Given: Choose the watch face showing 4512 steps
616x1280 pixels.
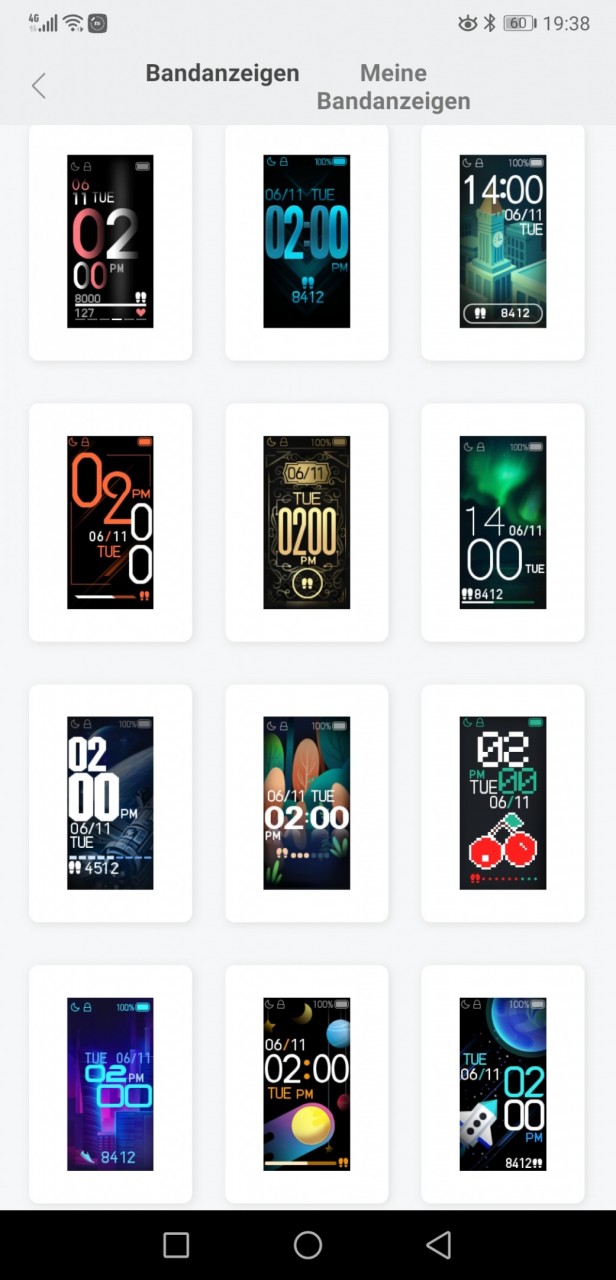Looking at the screenshot, I should point(110,803).
